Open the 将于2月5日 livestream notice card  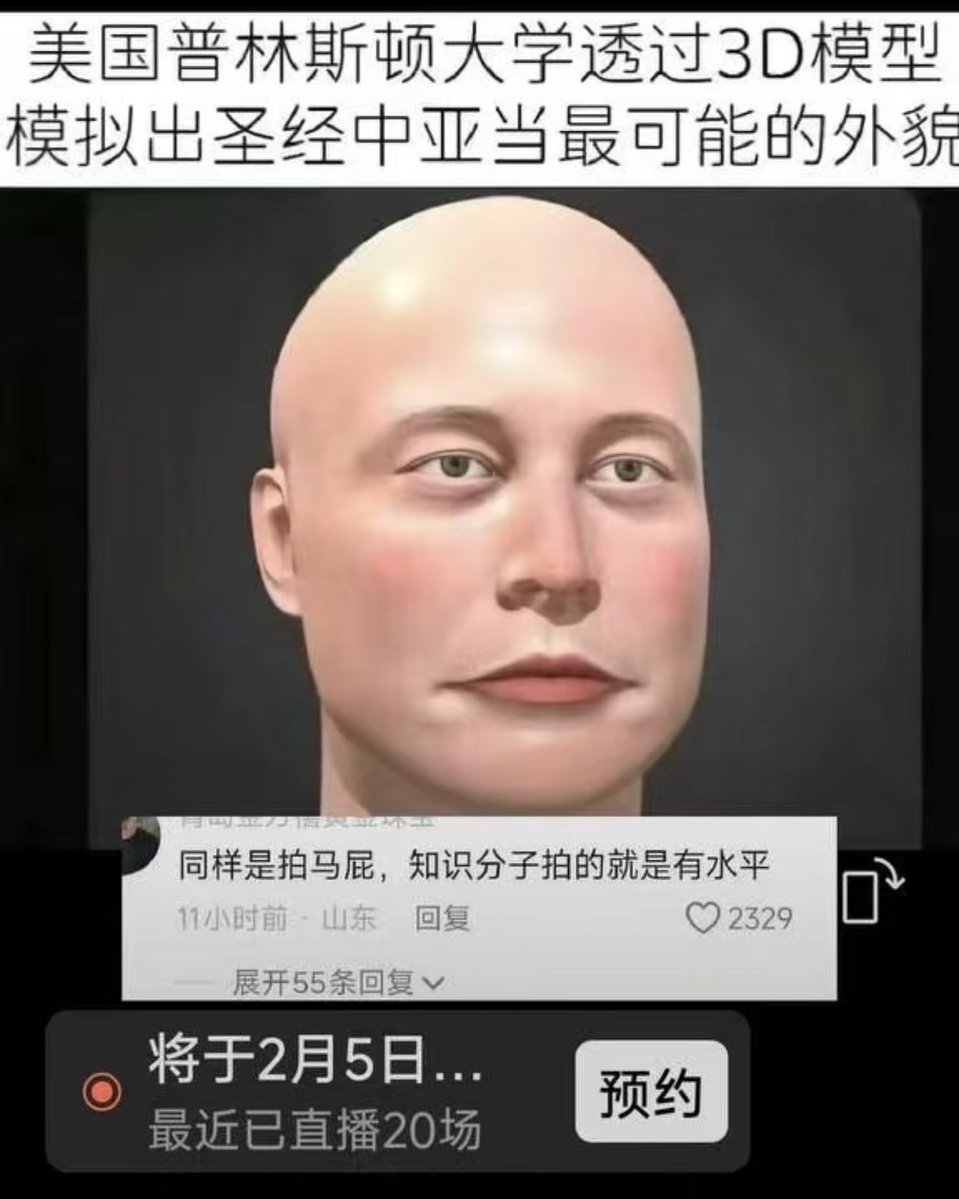pos(315,1090)
